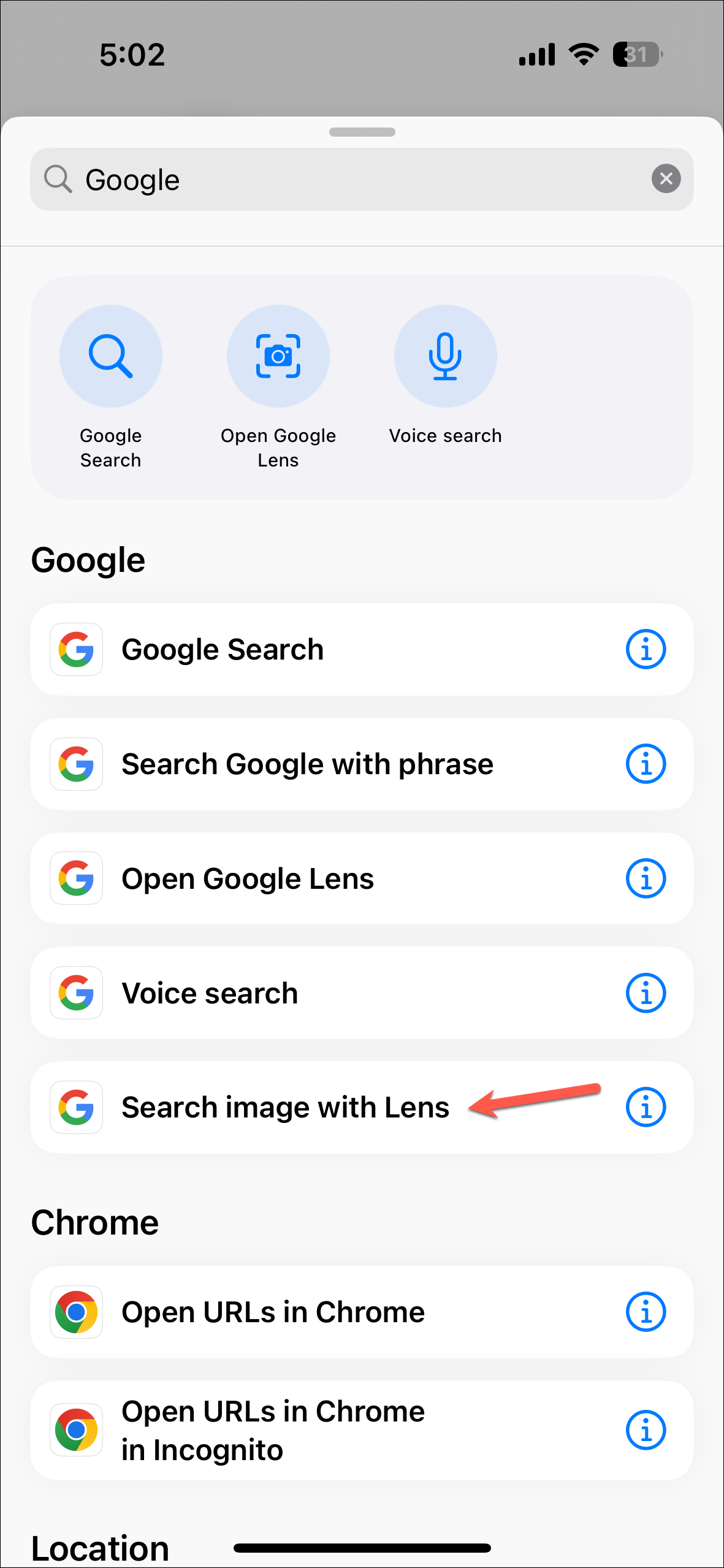View info for Open URLs in Chrome
This screenshot has height=1568, width=724.
(646, 1312)
